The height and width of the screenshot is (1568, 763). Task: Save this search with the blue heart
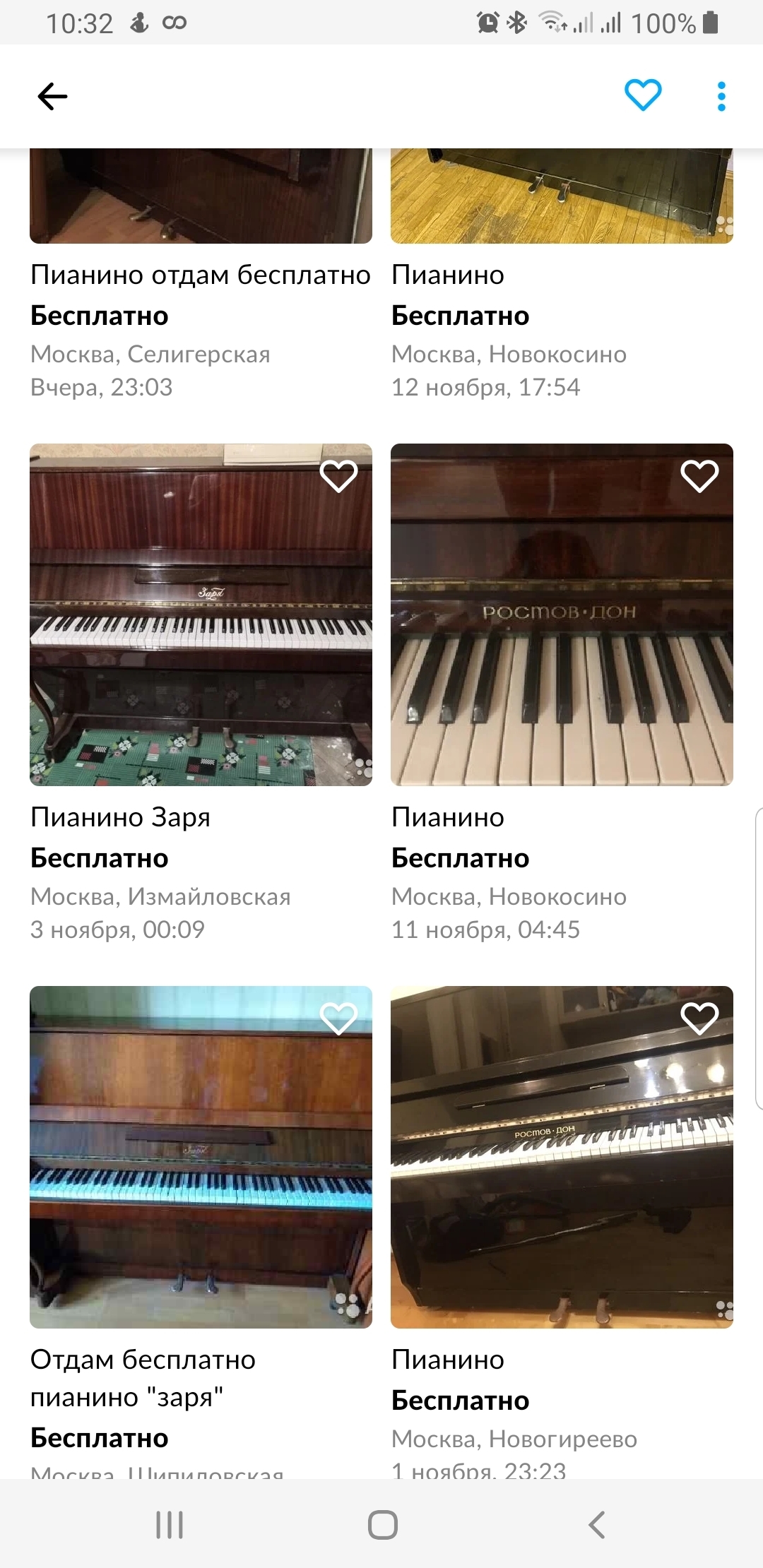click(x=642, y=95)
